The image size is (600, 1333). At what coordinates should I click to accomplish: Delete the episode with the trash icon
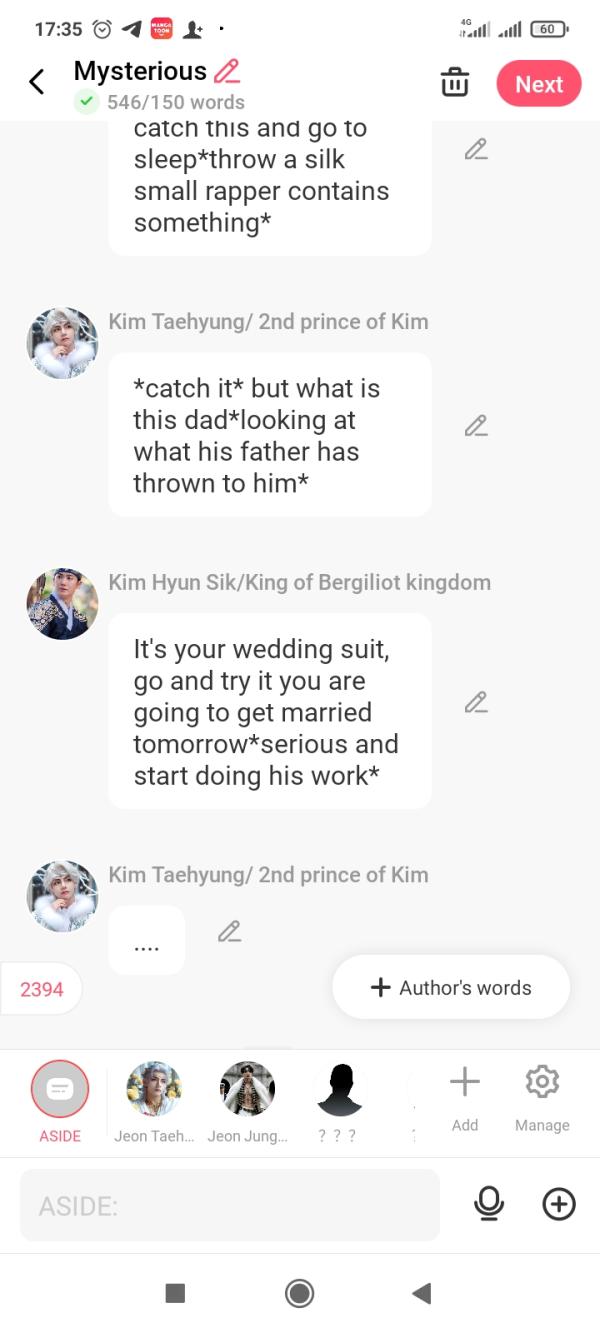(455, 83)
